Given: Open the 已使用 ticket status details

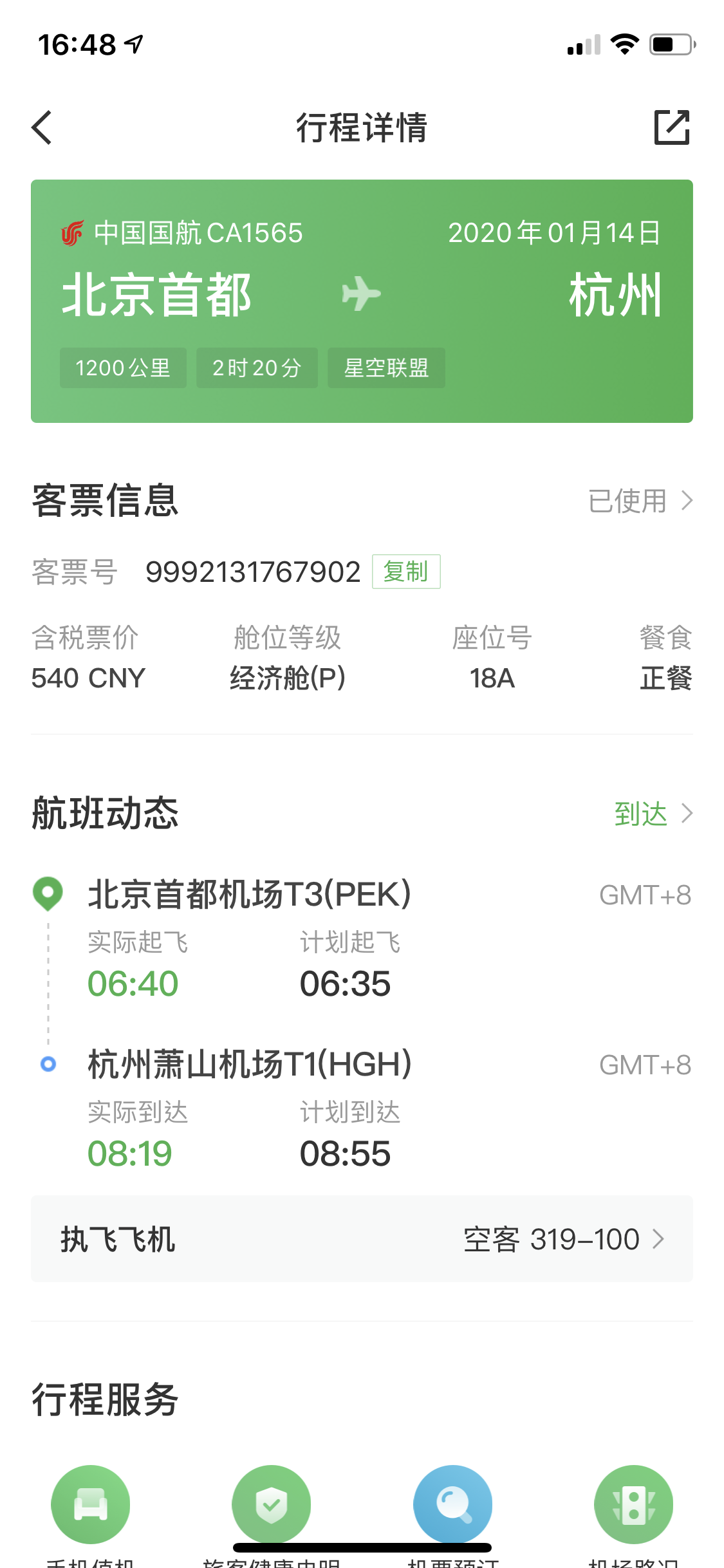Looking at the screenshot, I should coord(640,501).
